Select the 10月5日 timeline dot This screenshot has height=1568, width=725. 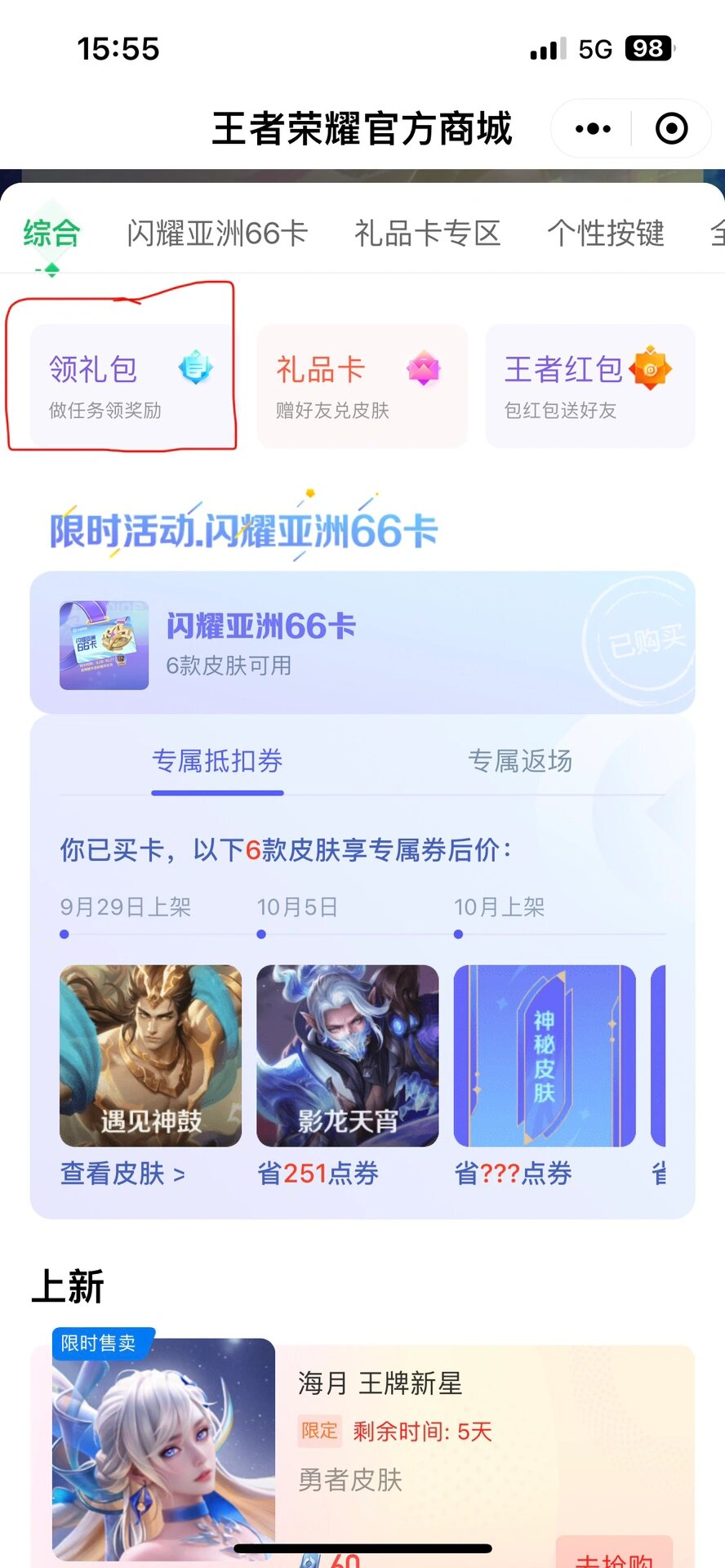click(261, 932)
